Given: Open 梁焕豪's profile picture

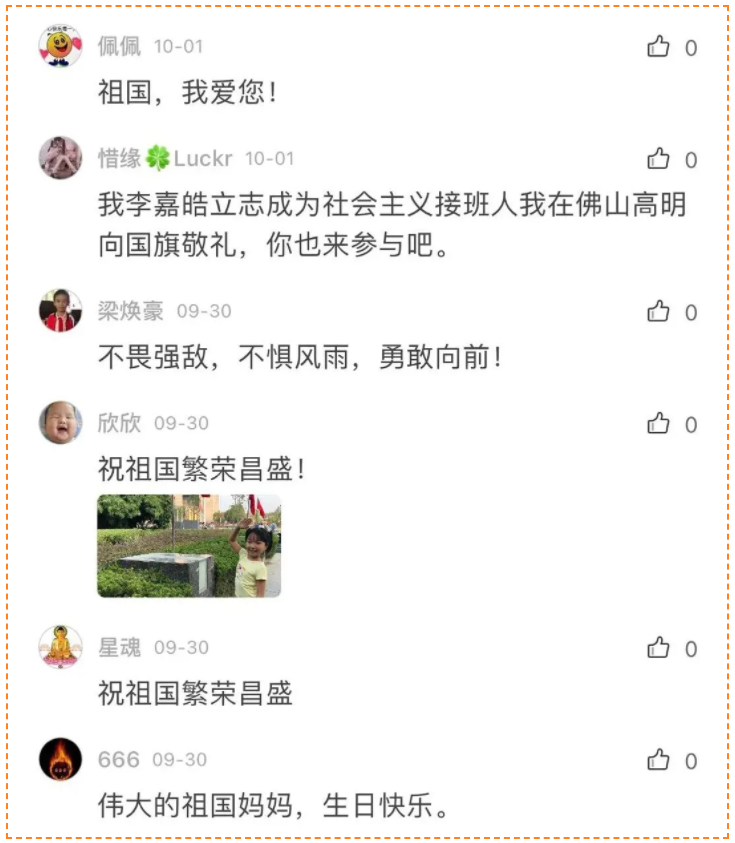Looking at the screenshot, I should 60,310.
